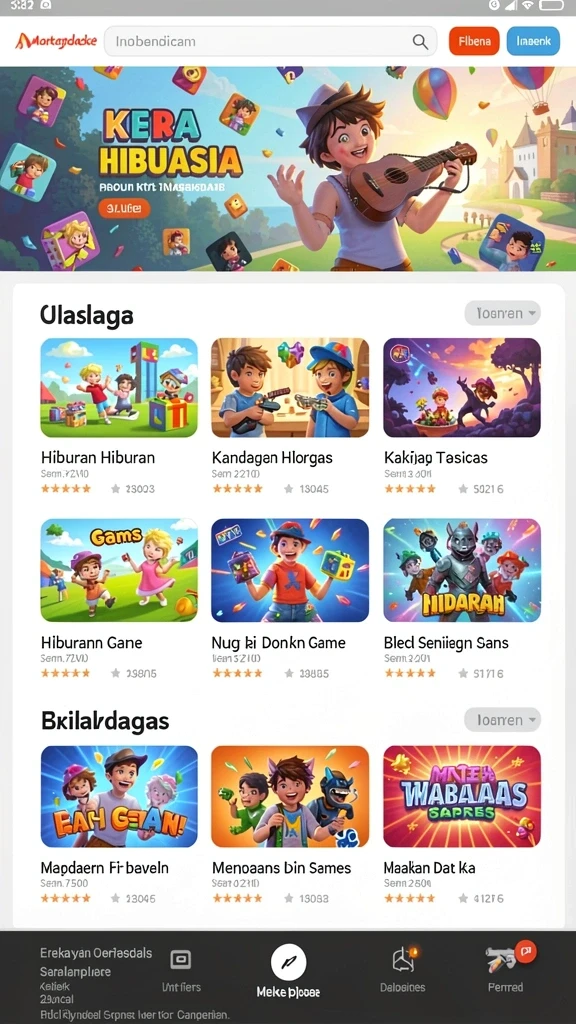
Task: Tap the blue Inaenk button
Action: click(x=533, y=41)
